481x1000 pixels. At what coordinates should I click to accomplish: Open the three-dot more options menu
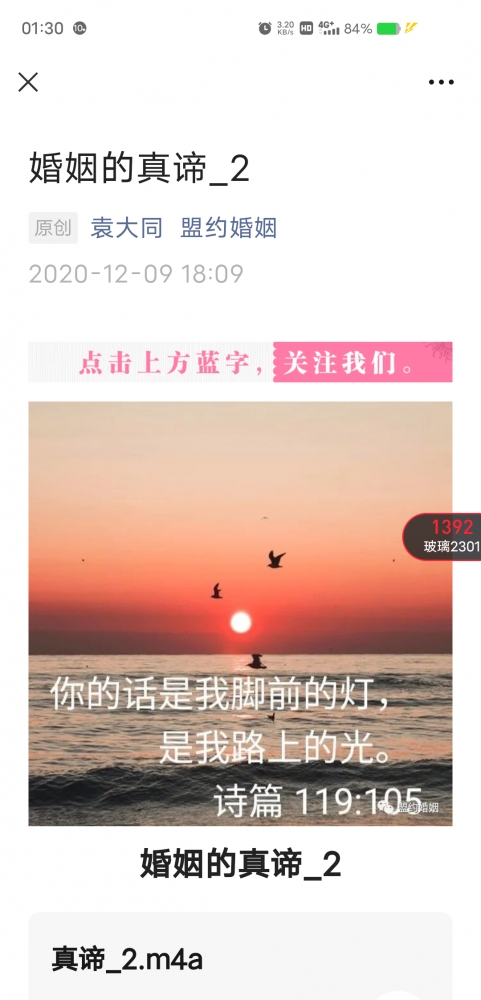pyautogui.click(x=441, y=82)
